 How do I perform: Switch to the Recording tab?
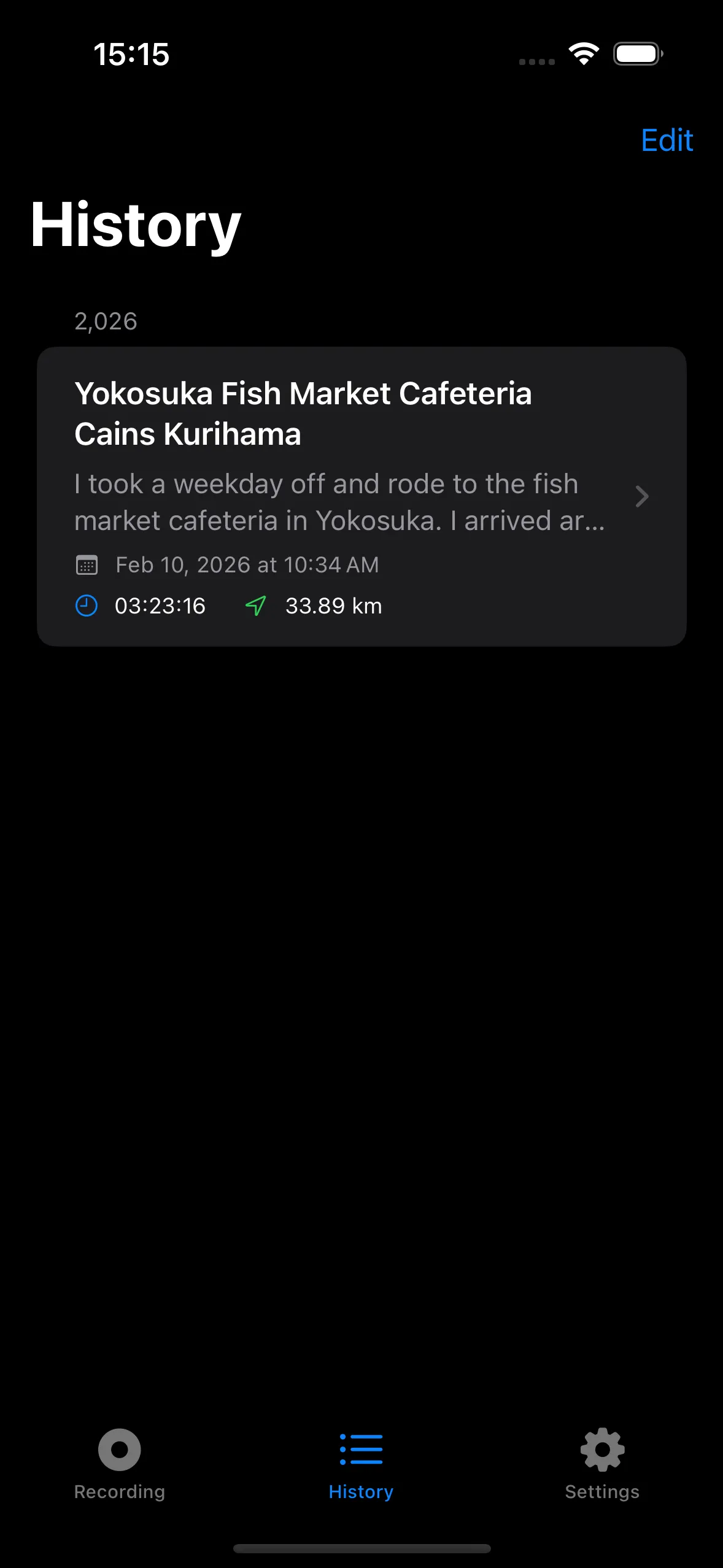point(120,1462)
